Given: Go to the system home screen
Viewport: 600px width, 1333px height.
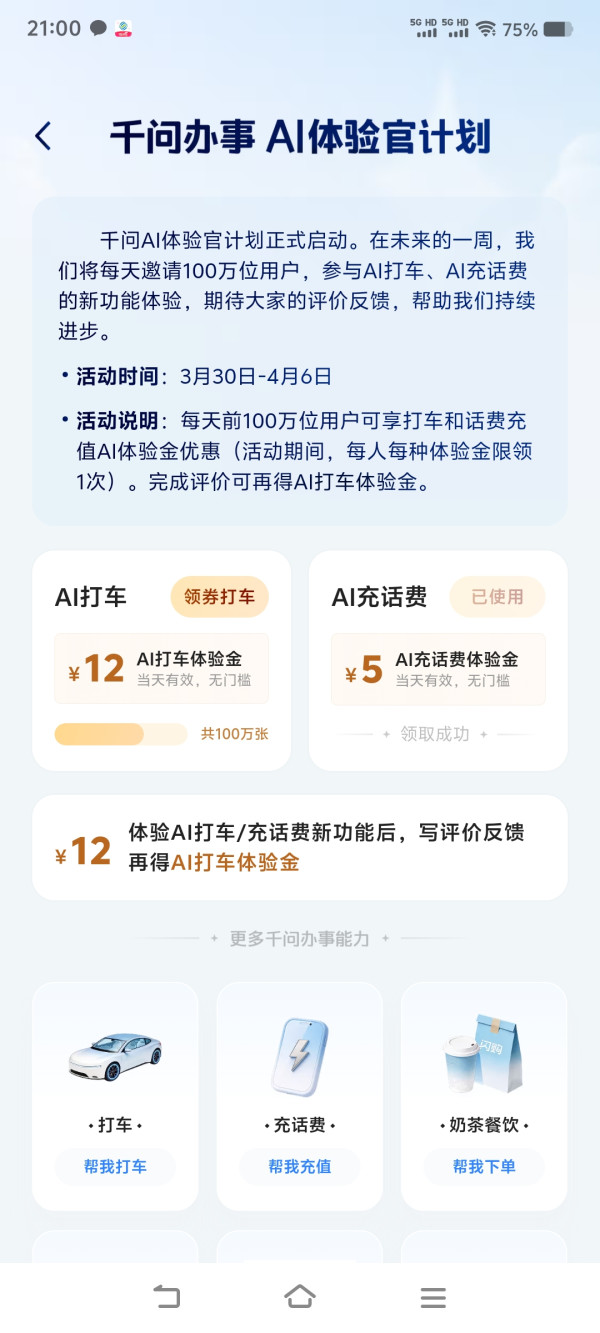Looking at the screenshot, I should coord(300,1297).
